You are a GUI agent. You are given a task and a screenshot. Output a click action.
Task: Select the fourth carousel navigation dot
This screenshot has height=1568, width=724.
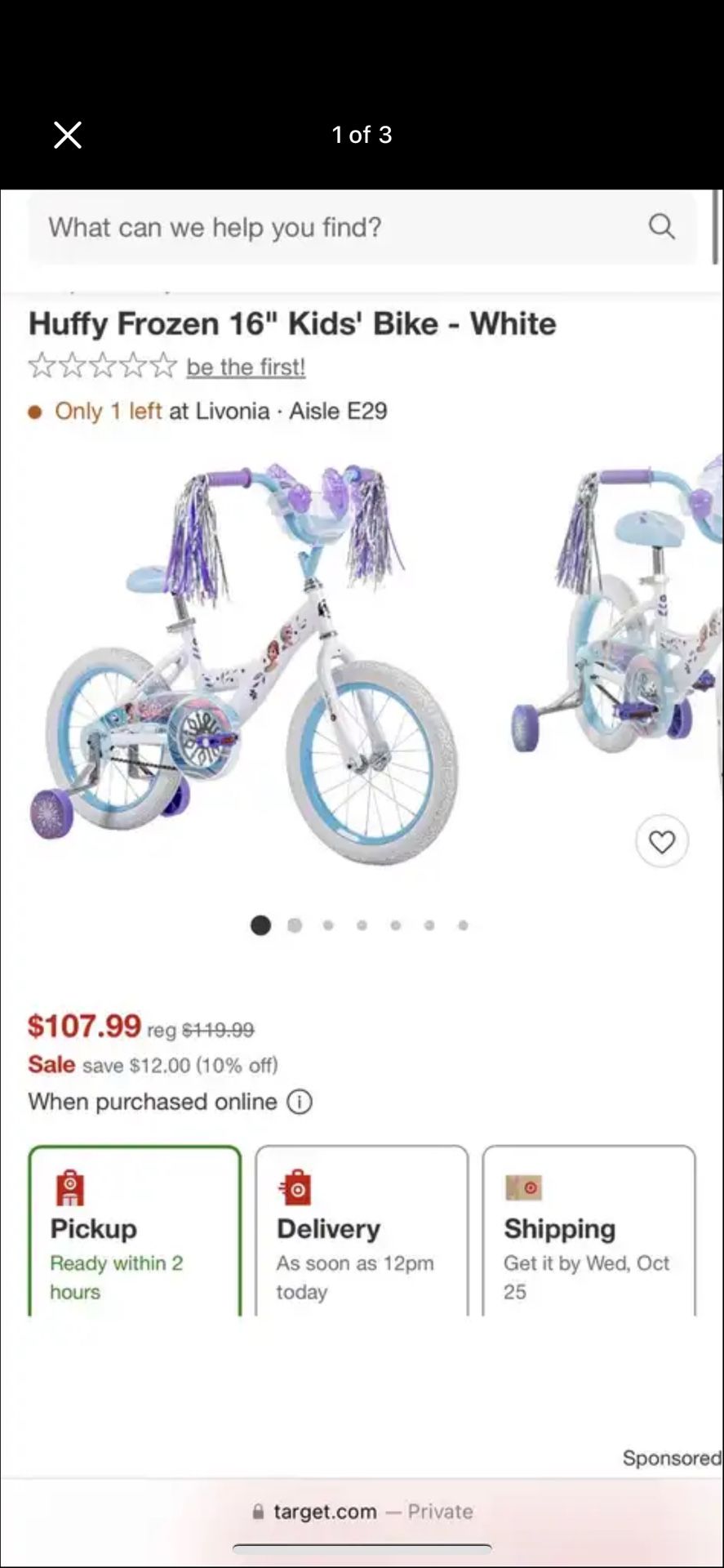coord(362,925)
